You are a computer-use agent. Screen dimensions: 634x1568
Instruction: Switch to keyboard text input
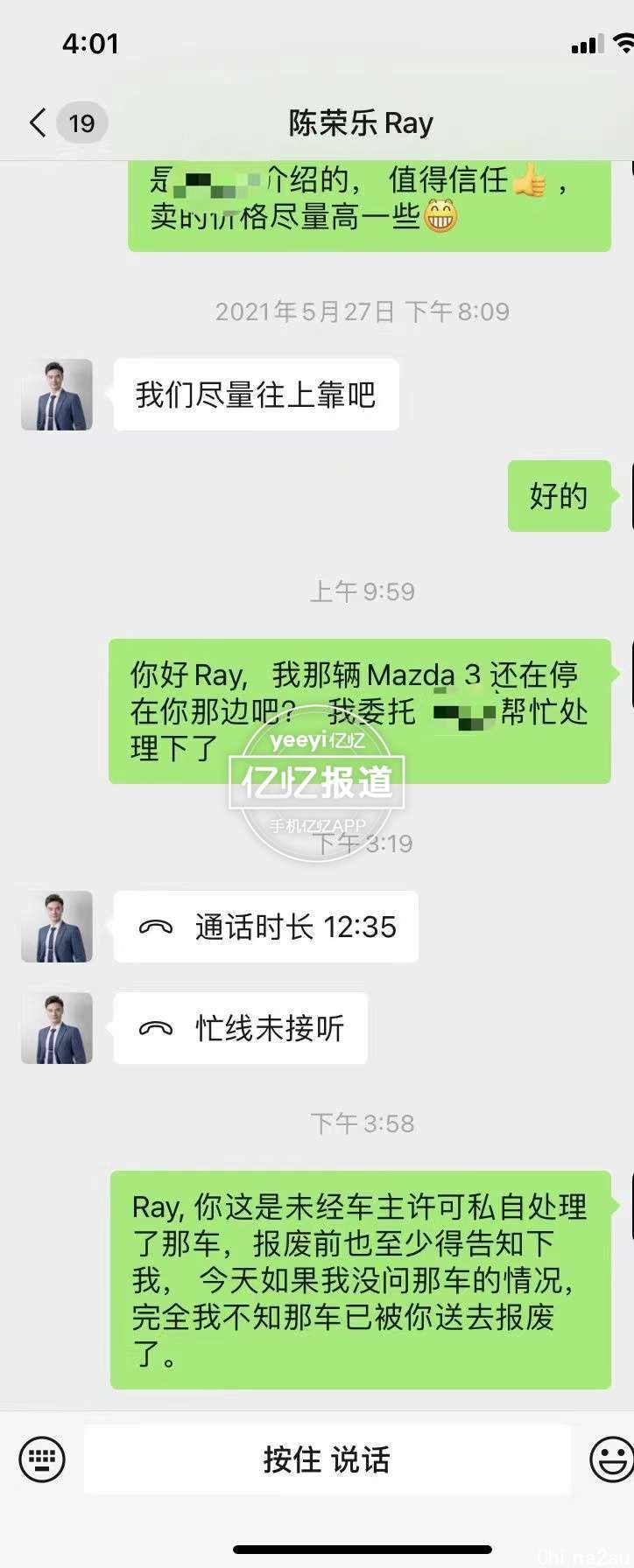pyautogui.click(x=42, y=1459)
